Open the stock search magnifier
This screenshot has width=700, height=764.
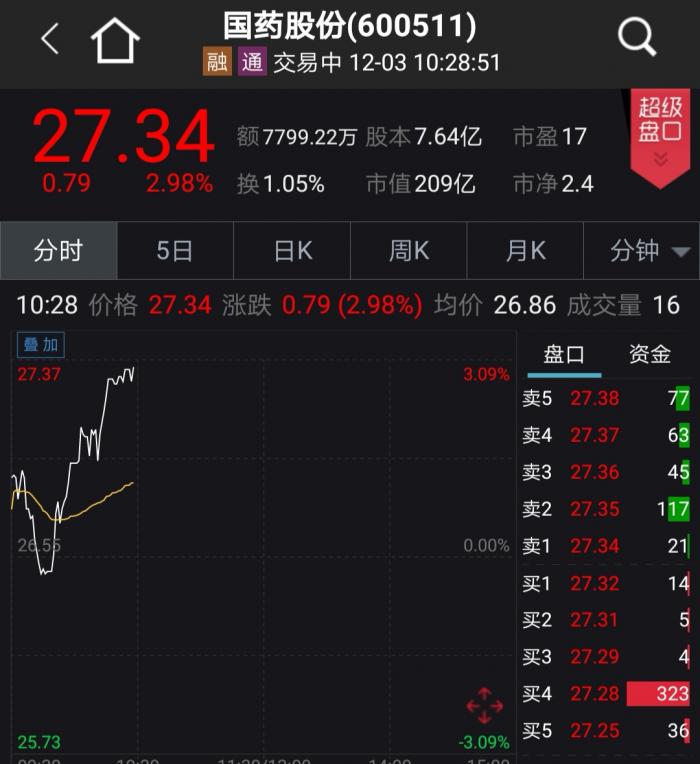coord(636,39)
